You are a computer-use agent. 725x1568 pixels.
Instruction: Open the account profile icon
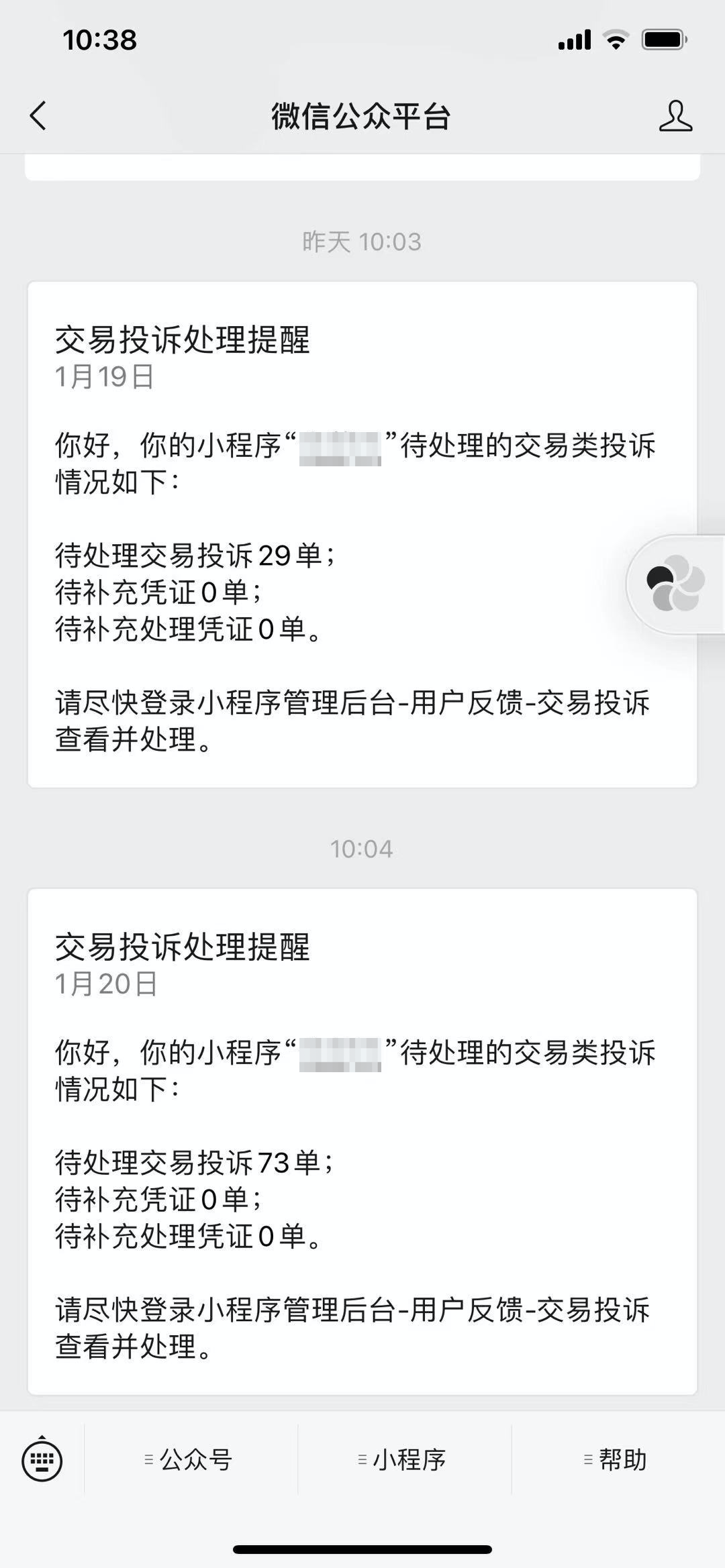click(675, 115)
